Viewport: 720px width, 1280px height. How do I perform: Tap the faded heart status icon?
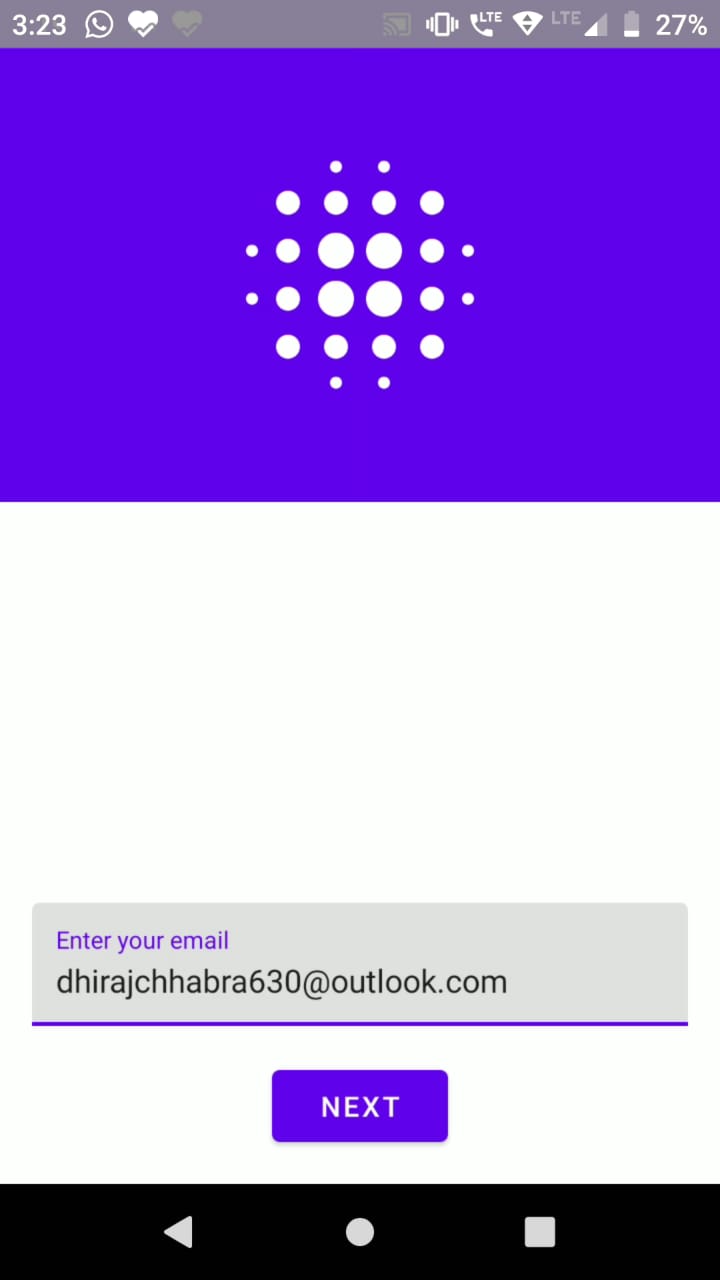(187, 24)
